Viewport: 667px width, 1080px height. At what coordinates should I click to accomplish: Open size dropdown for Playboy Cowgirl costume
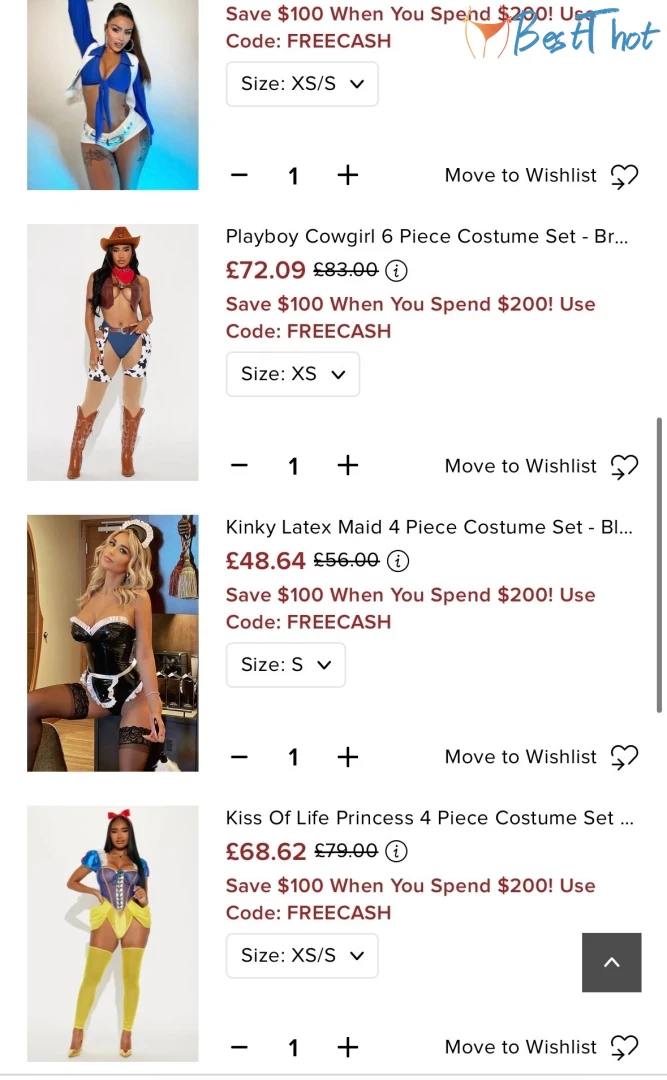[292, 374]
